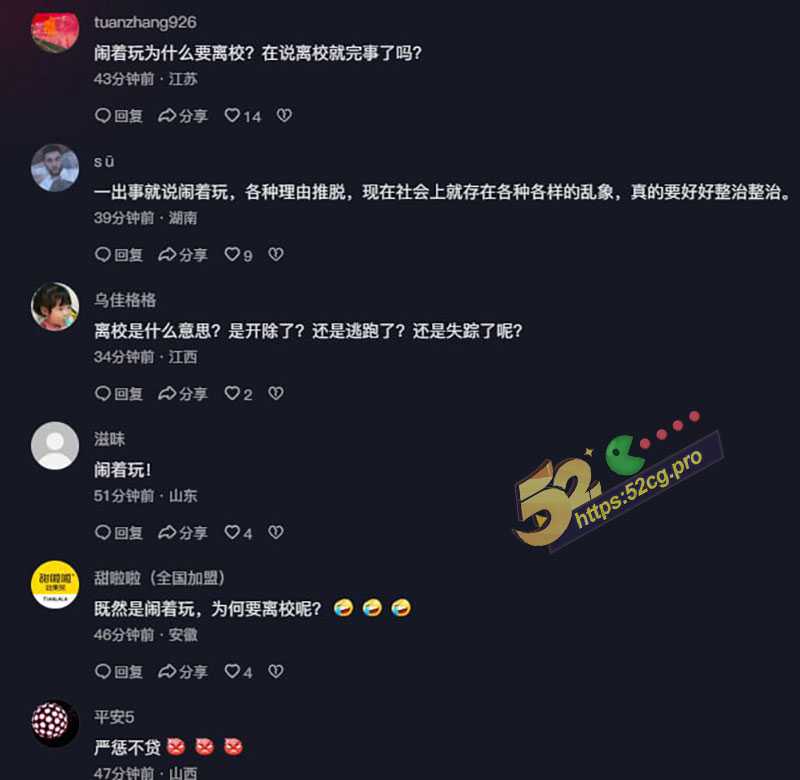
Task: Dislike 甜啦啦's comment
Action: (x=276, y=672)
